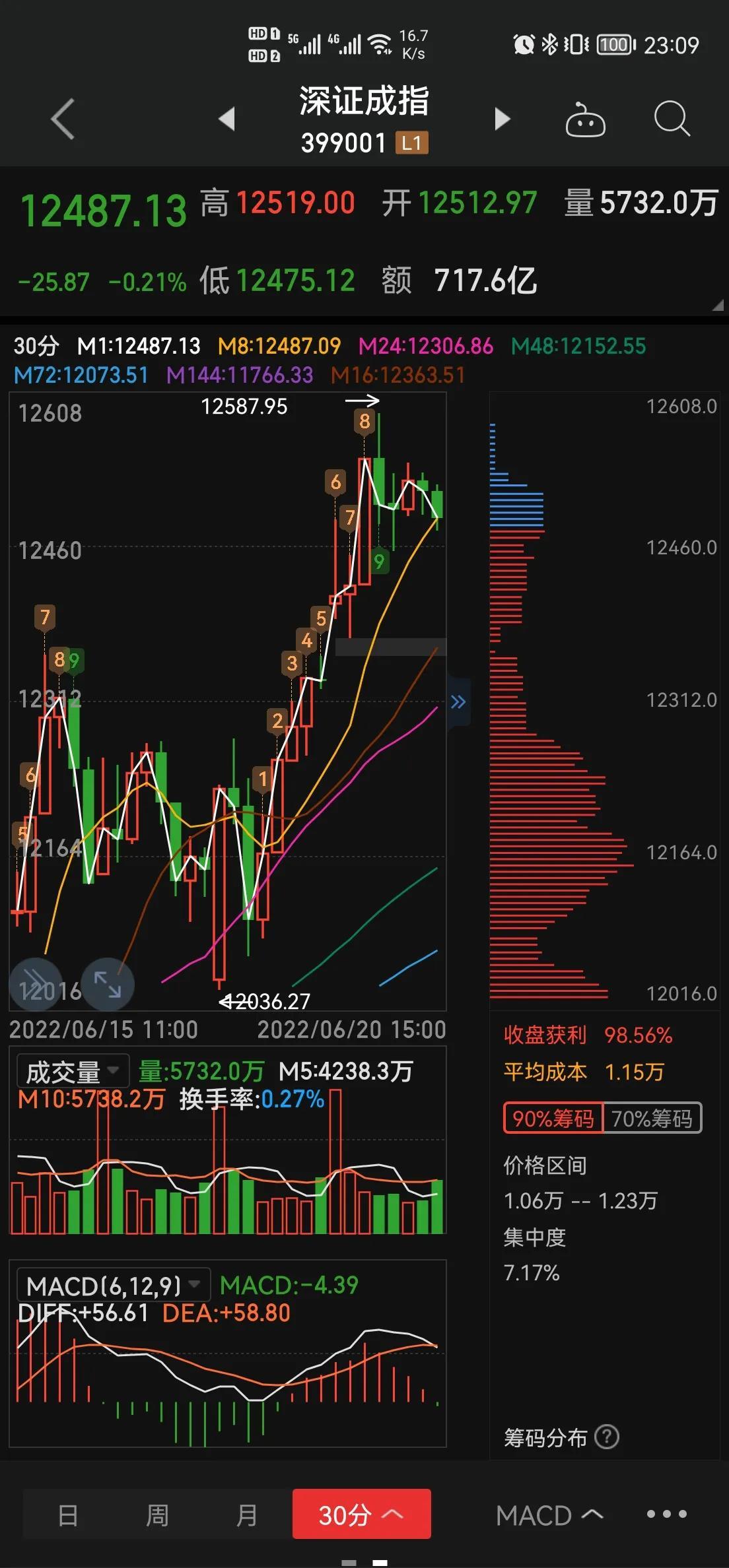Open the robot assistant icon

(585, 119)
